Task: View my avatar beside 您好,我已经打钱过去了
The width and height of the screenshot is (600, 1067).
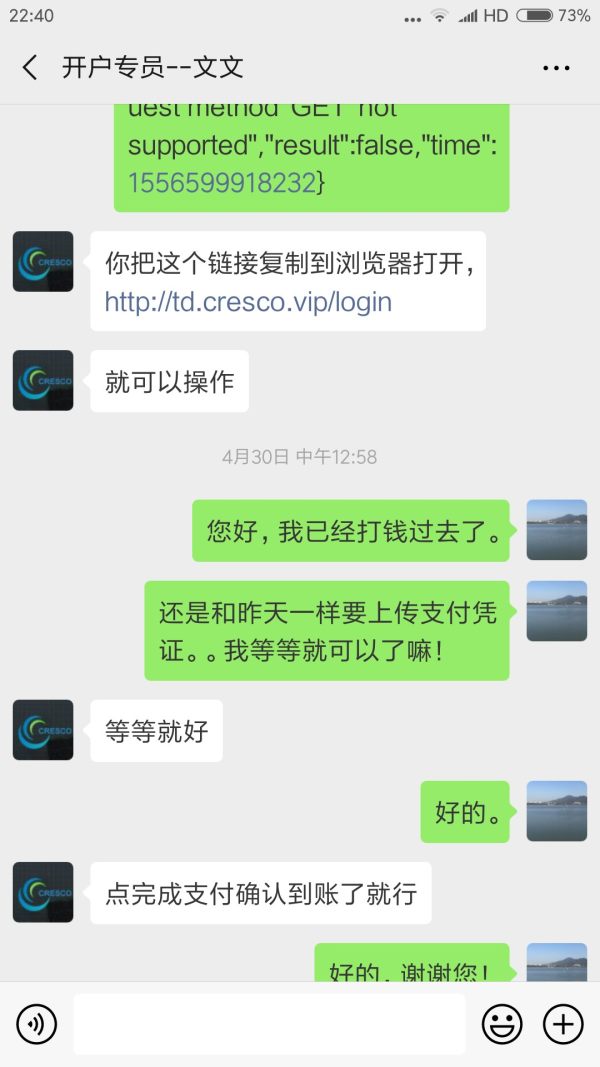Action: [557, 530]
